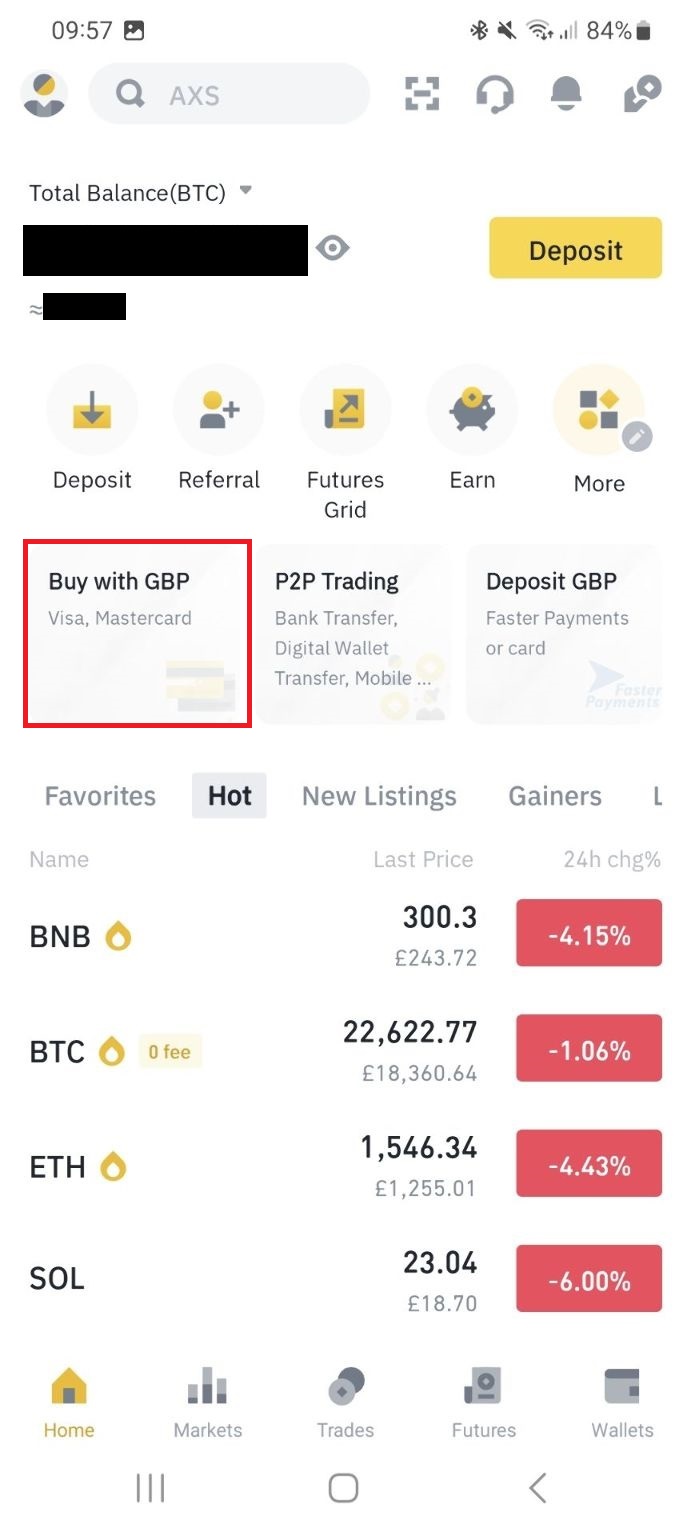Tap the system back button
Image resolution: width=691 pixels, height=1536 pixels.
(x=538, y=1489)
